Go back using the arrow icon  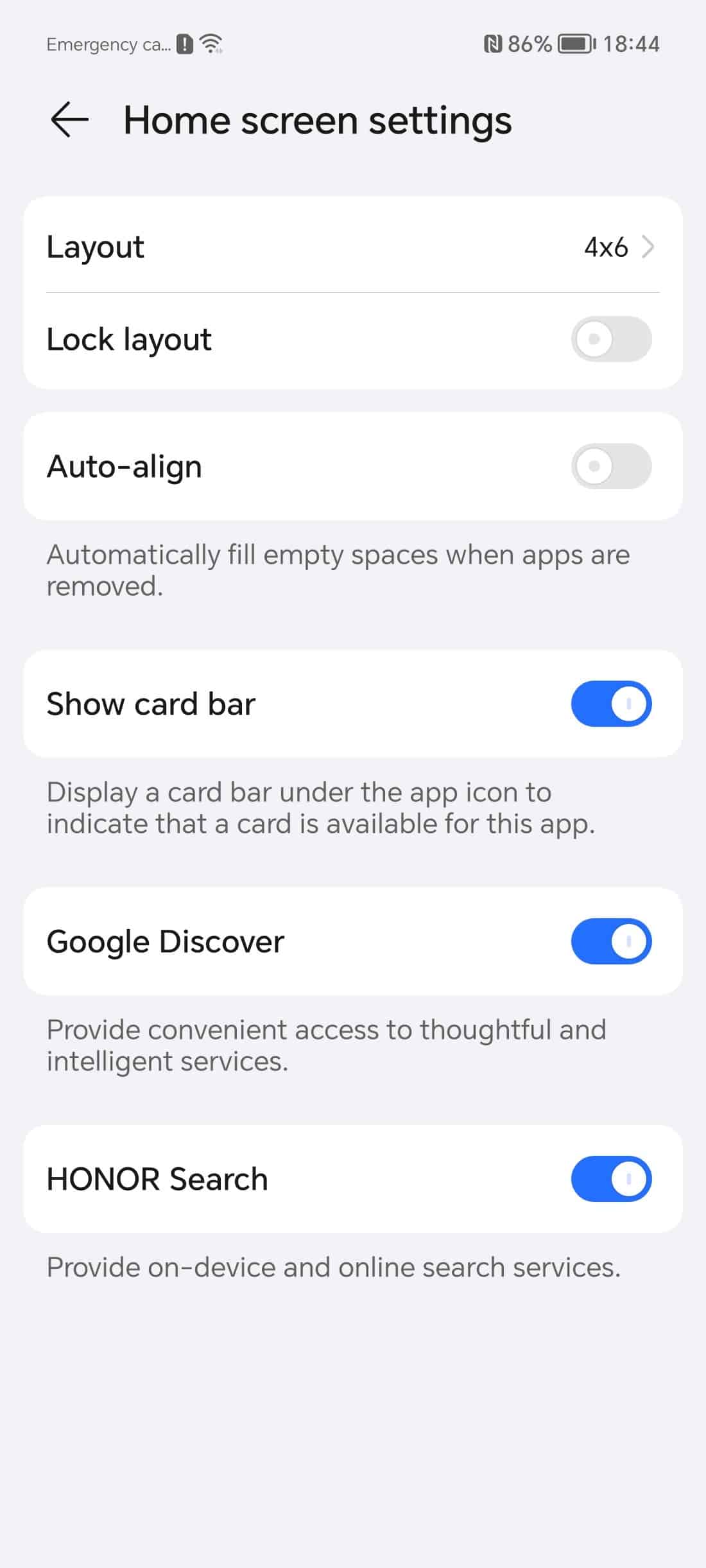tap(69, 120)
